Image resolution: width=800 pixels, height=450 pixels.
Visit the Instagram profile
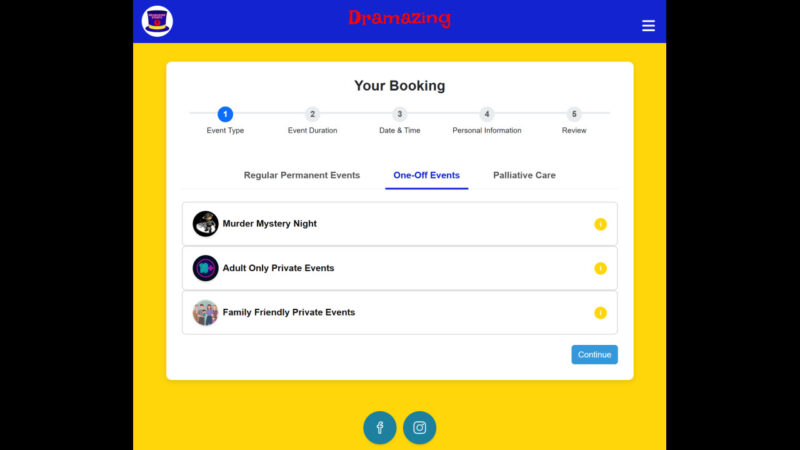pyautogui.click(x=420, y=428)
